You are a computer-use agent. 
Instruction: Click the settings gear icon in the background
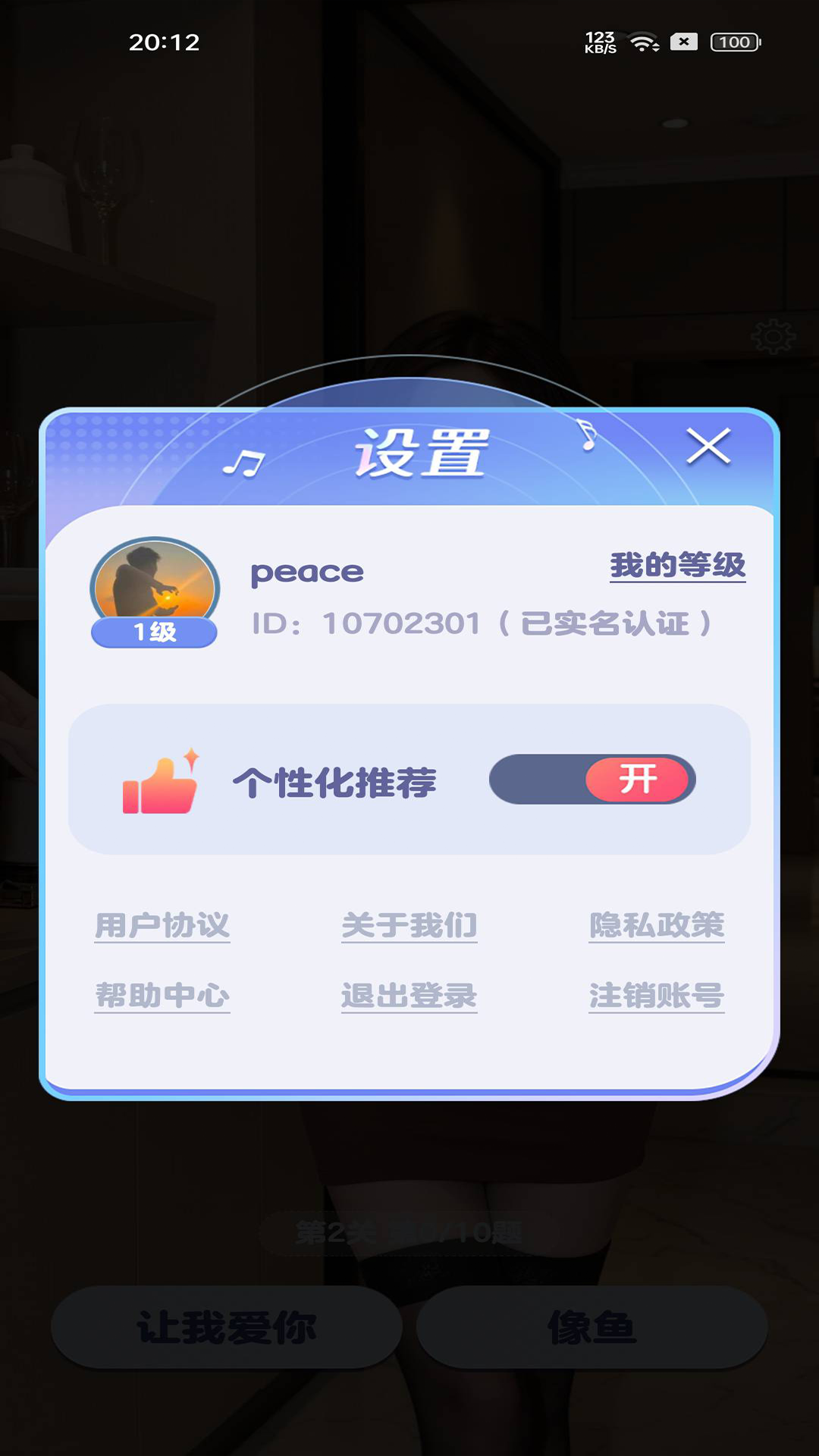(x=772, y=336)
